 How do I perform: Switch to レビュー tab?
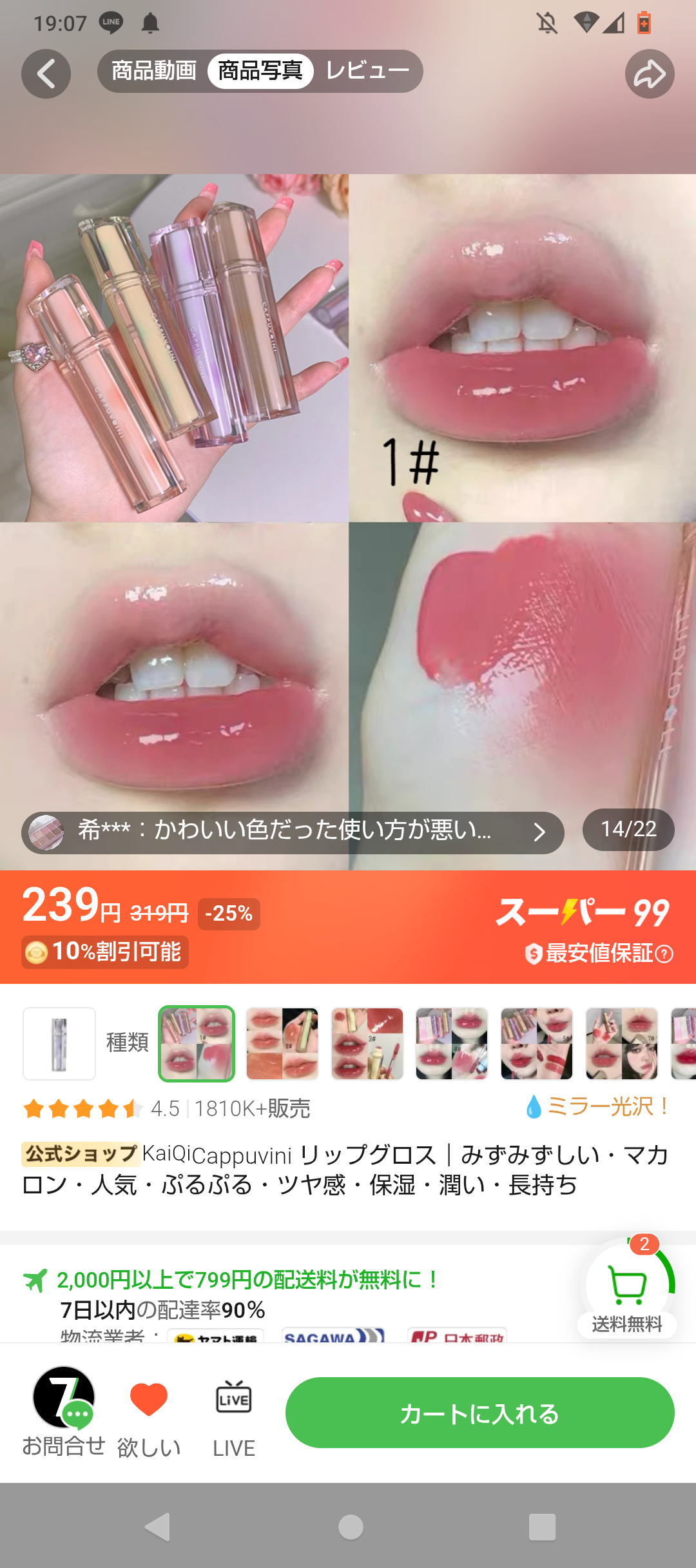[367, 71]
